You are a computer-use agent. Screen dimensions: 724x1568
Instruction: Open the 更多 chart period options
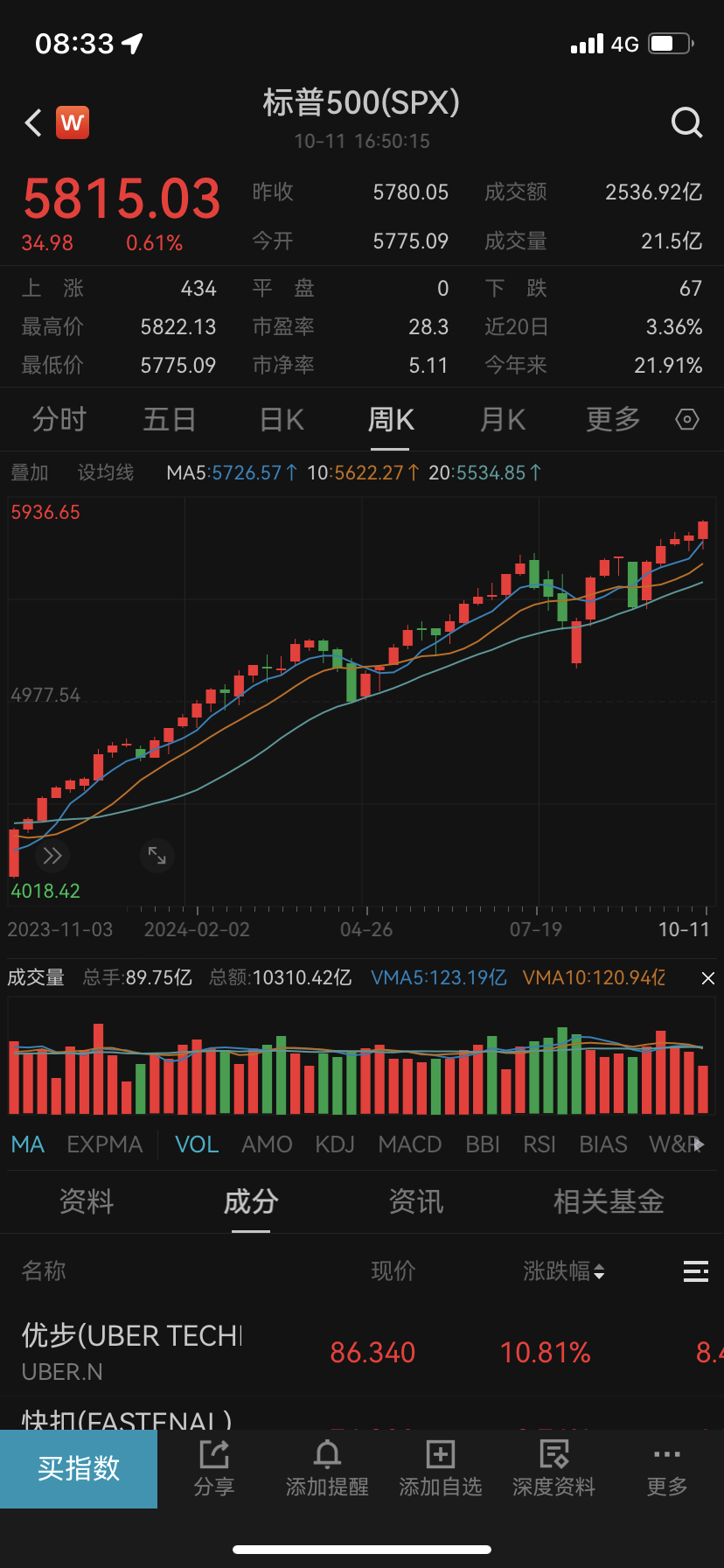(613, 420)
